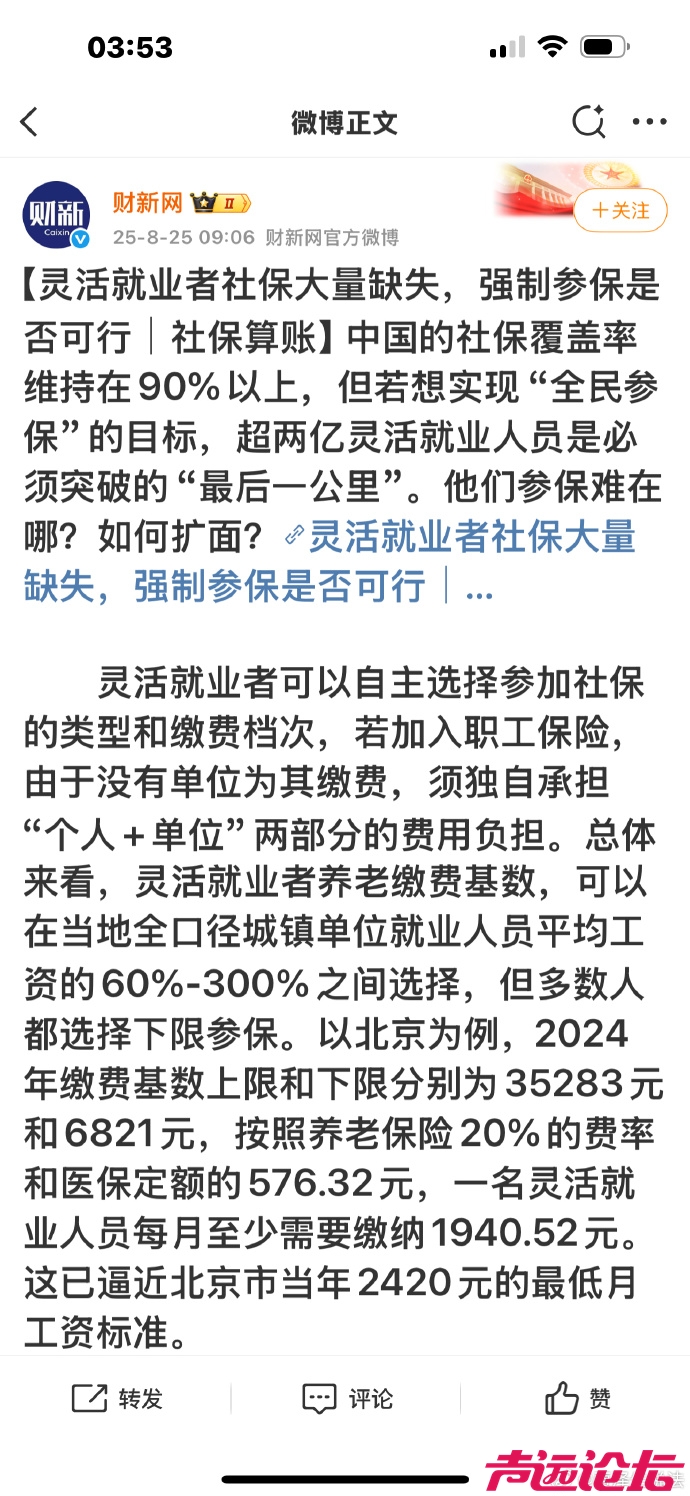Open comments via 评论
Image resolution: width=690 pixels, height=1496 pixels.
(x=348, y=1398)
